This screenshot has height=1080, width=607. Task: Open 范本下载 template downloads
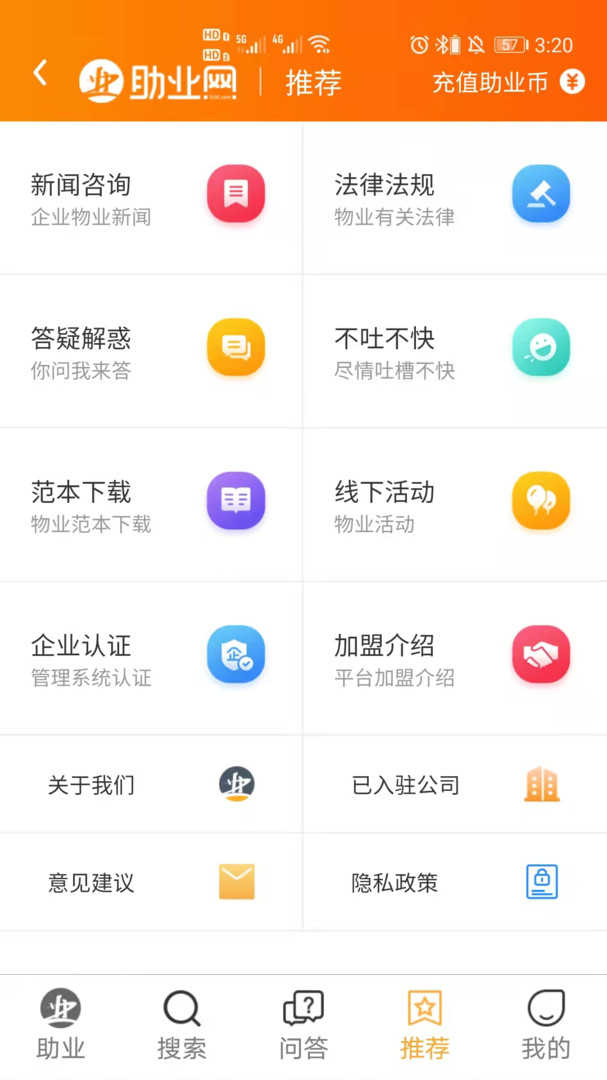tap(150, 505)
